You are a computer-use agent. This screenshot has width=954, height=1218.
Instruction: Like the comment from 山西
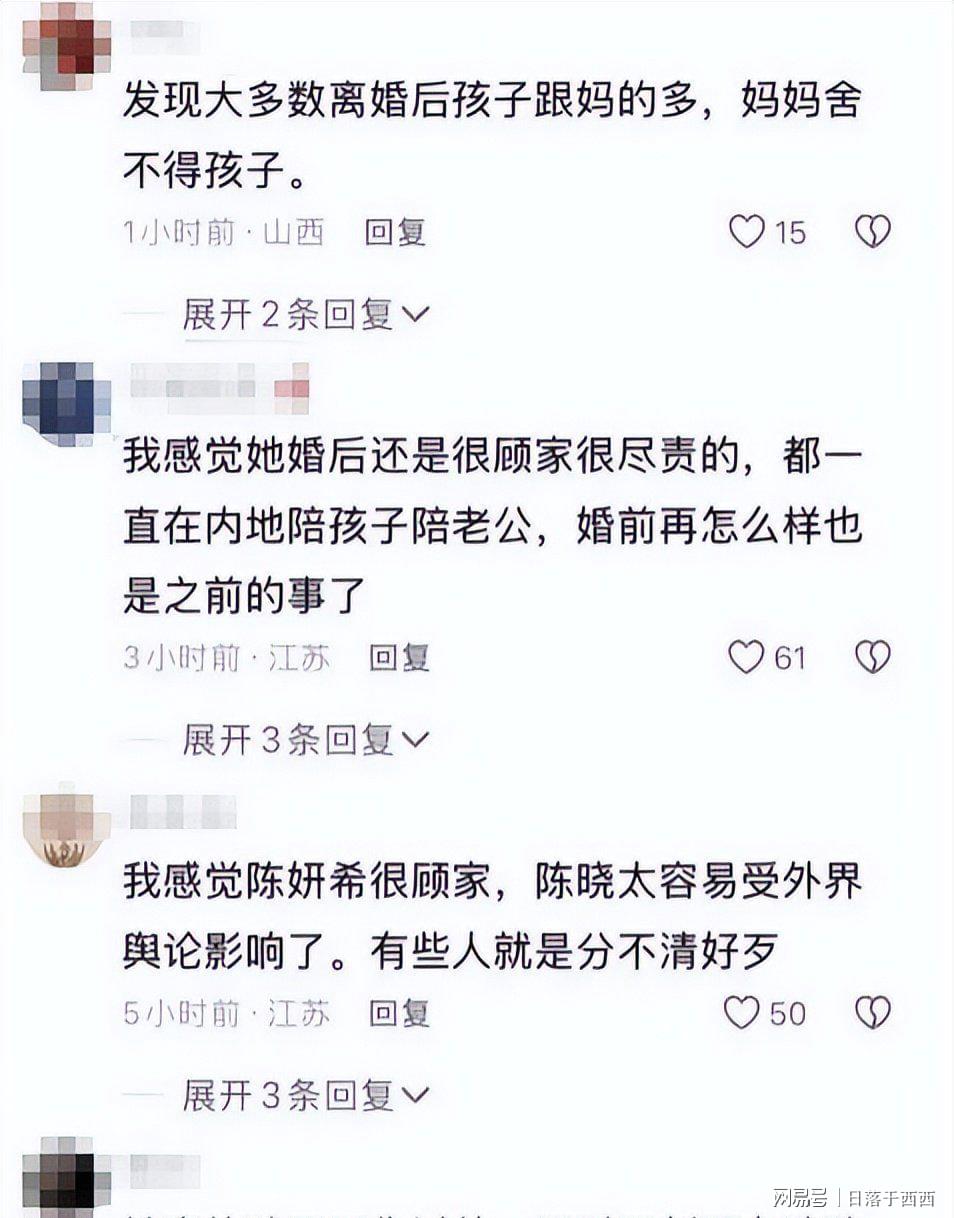(747, 232)
